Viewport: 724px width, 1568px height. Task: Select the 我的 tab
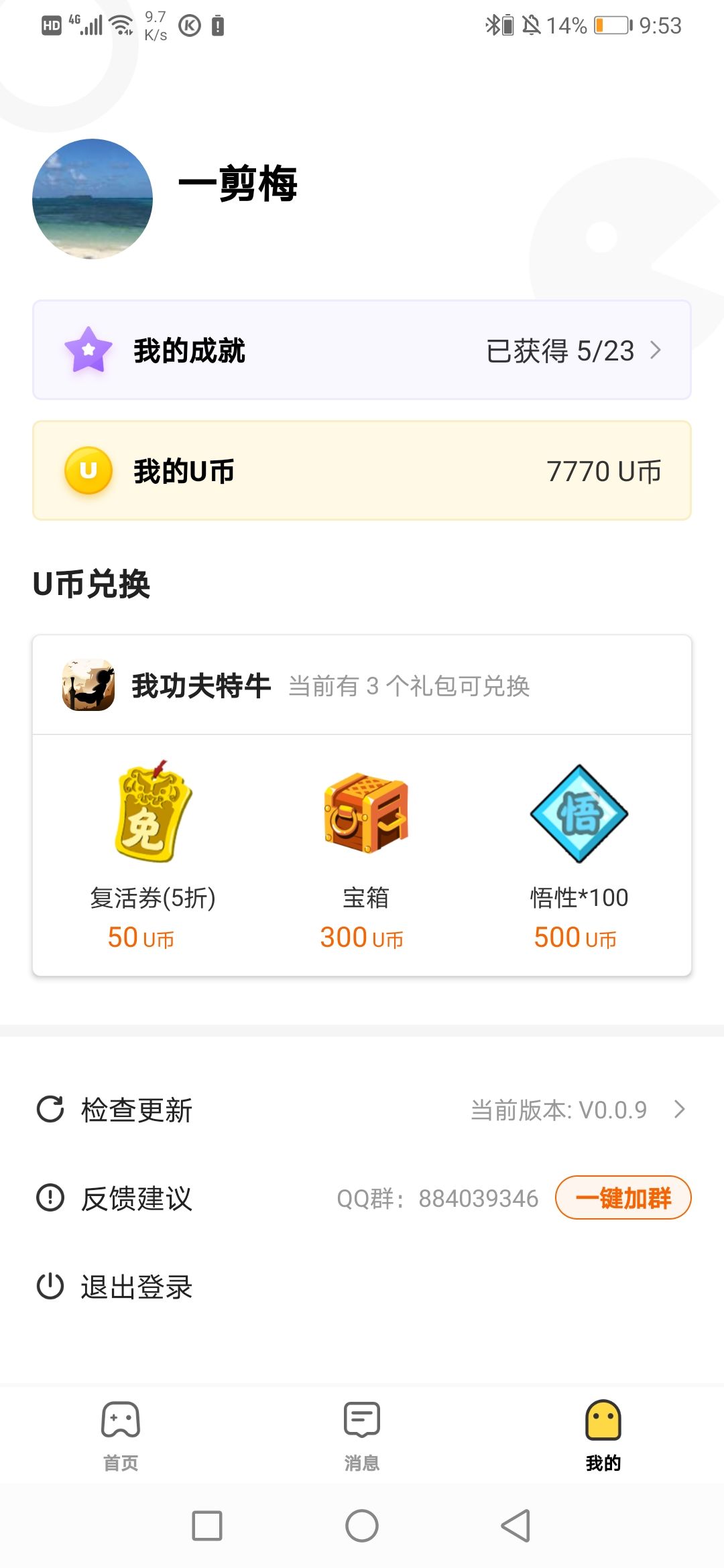pos(603,1435)
